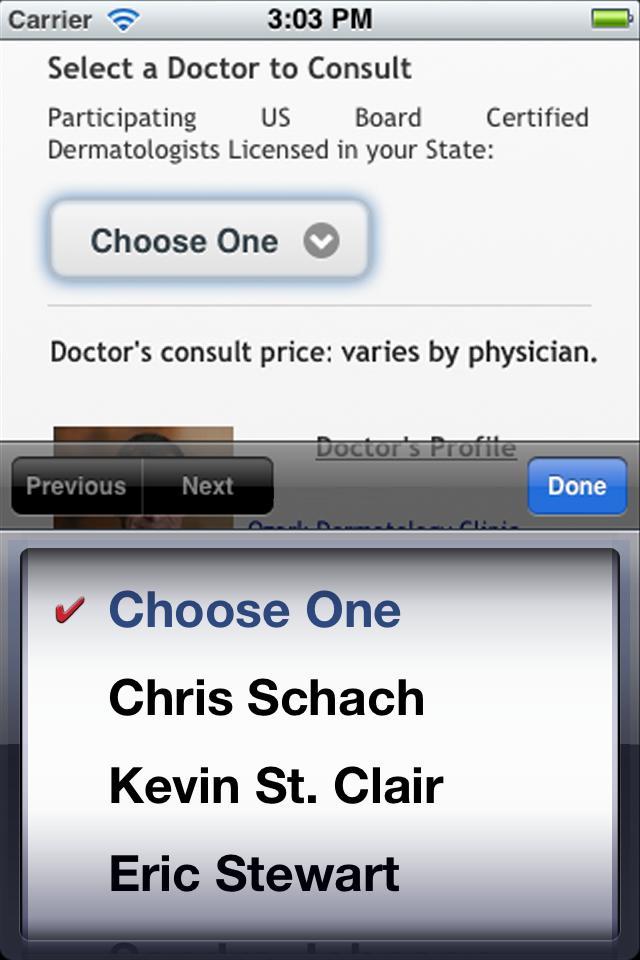Pick Kevin St. Clair from the list
Viewport: 640px width, 960px height.
[275, 786]
